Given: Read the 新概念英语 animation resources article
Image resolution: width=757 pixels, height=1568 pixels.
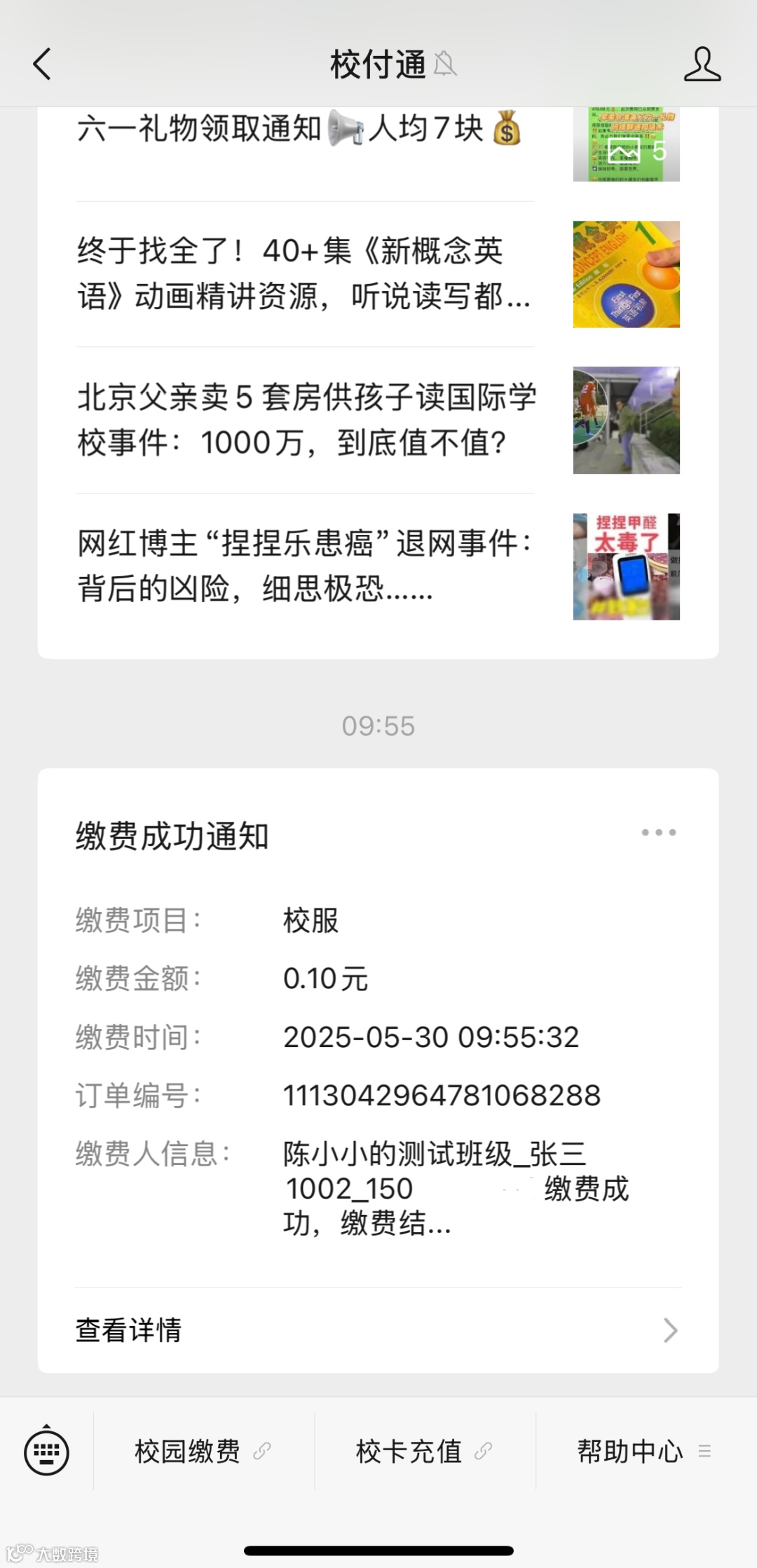Looking at the screenshot, I should pos(304,274).
